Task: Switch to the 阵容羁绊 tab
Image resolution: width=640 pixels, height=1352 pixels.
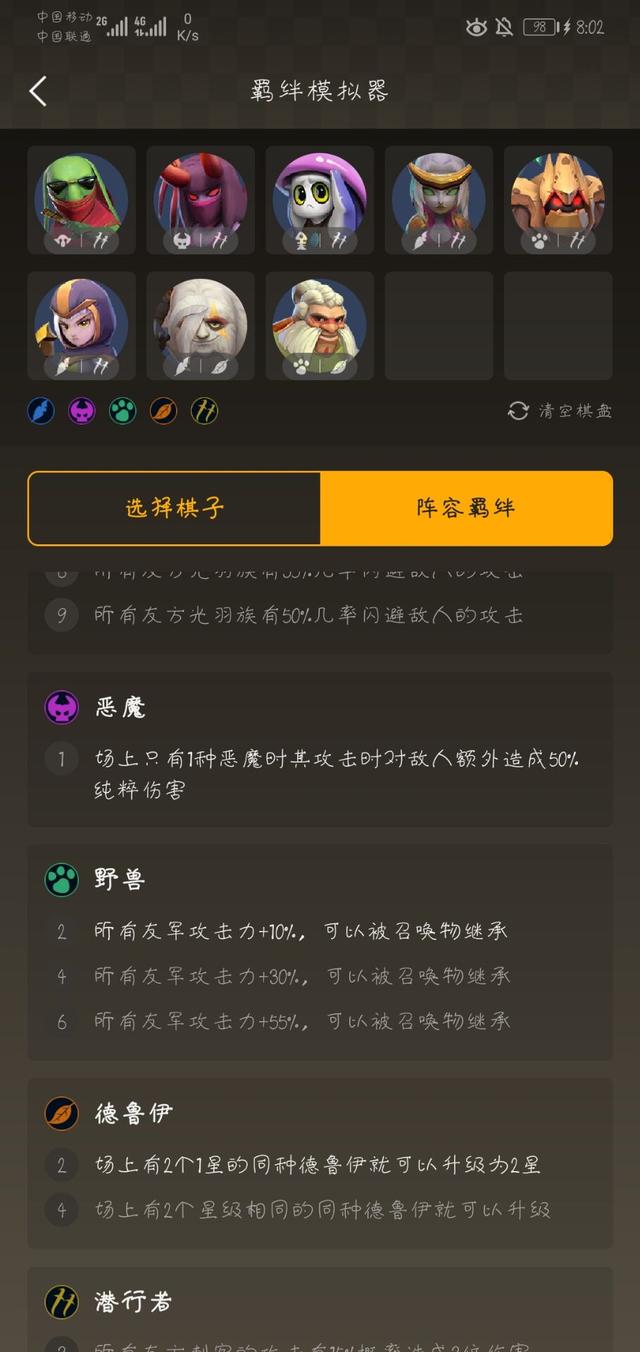Action: point(466,508)
